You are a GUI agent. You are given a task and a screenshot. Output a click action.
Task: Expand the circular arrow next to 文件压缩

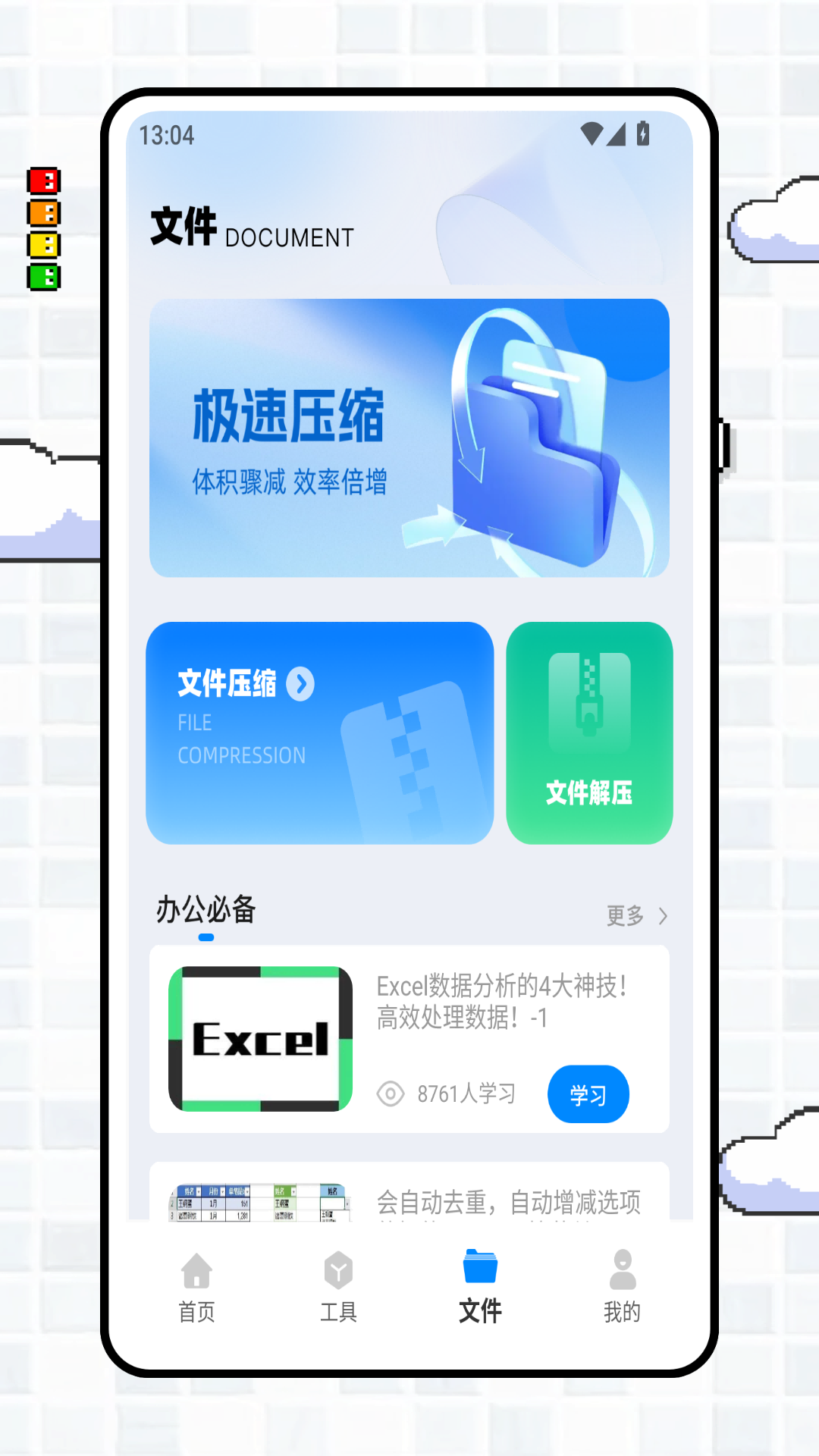pyautogui.click(x=300, y=684)
